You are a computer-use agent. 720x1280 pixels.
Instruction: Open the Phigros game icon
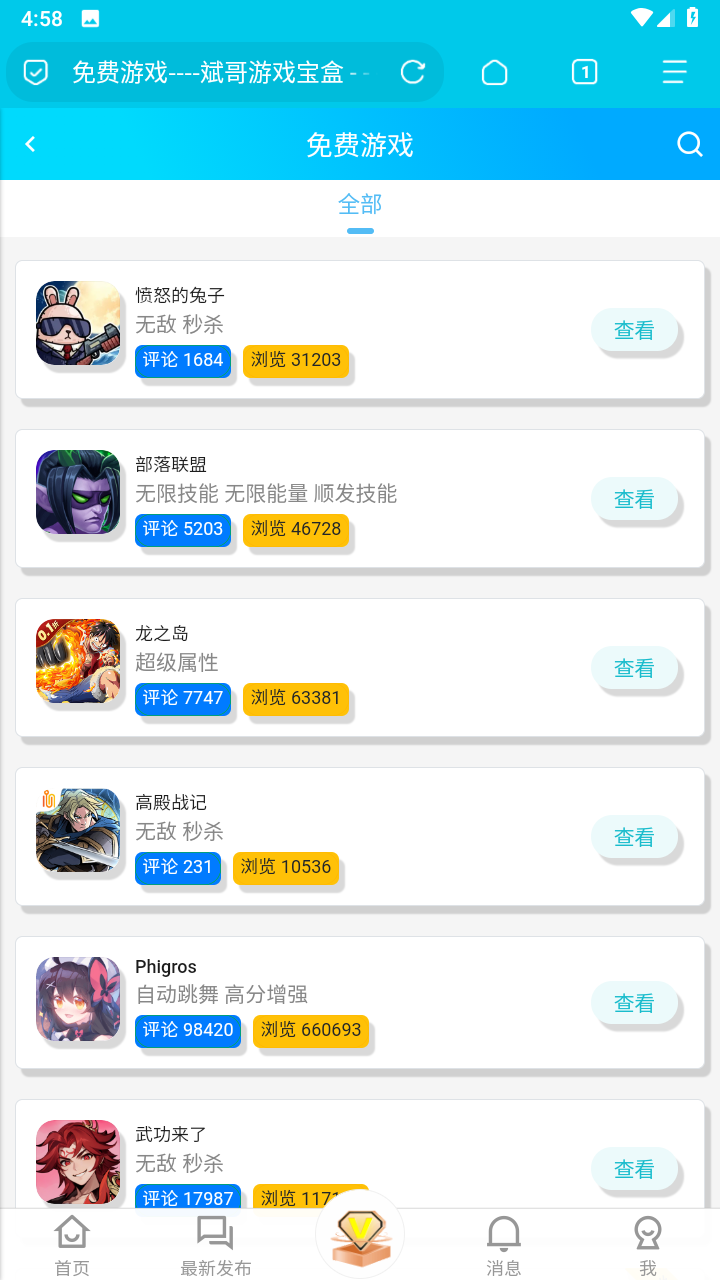click(x=78, y=999)
